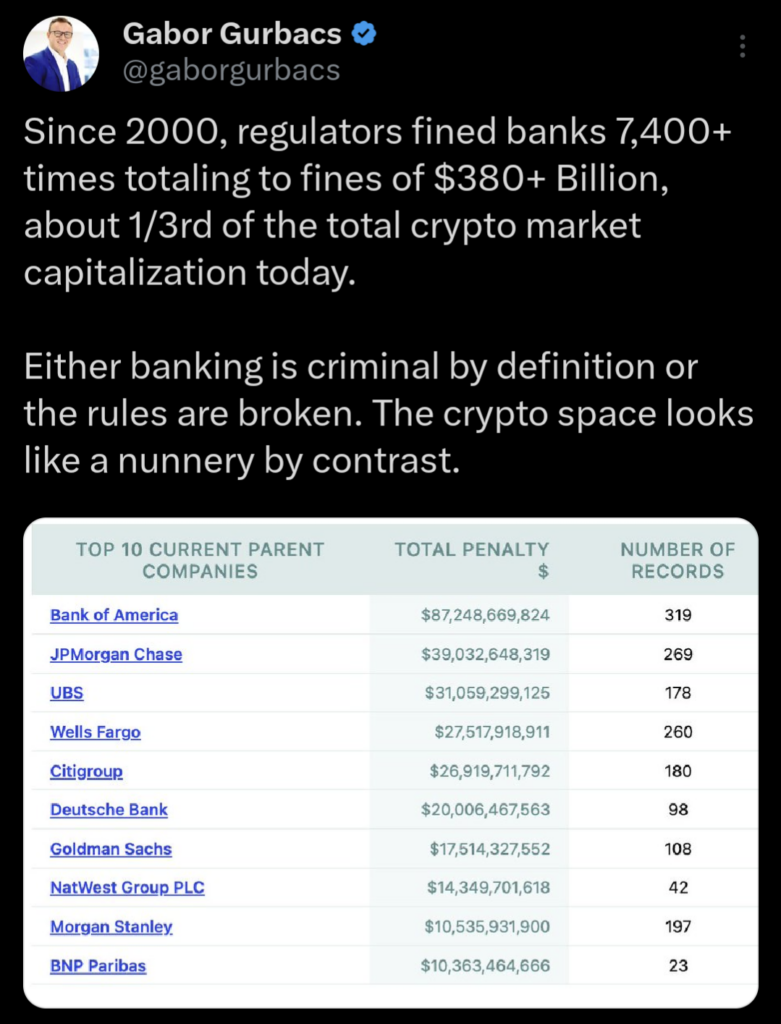Screen dimensions: 781x1024
Task: Open the tweet's overflow menu
Action: click(x=742, y=47)
